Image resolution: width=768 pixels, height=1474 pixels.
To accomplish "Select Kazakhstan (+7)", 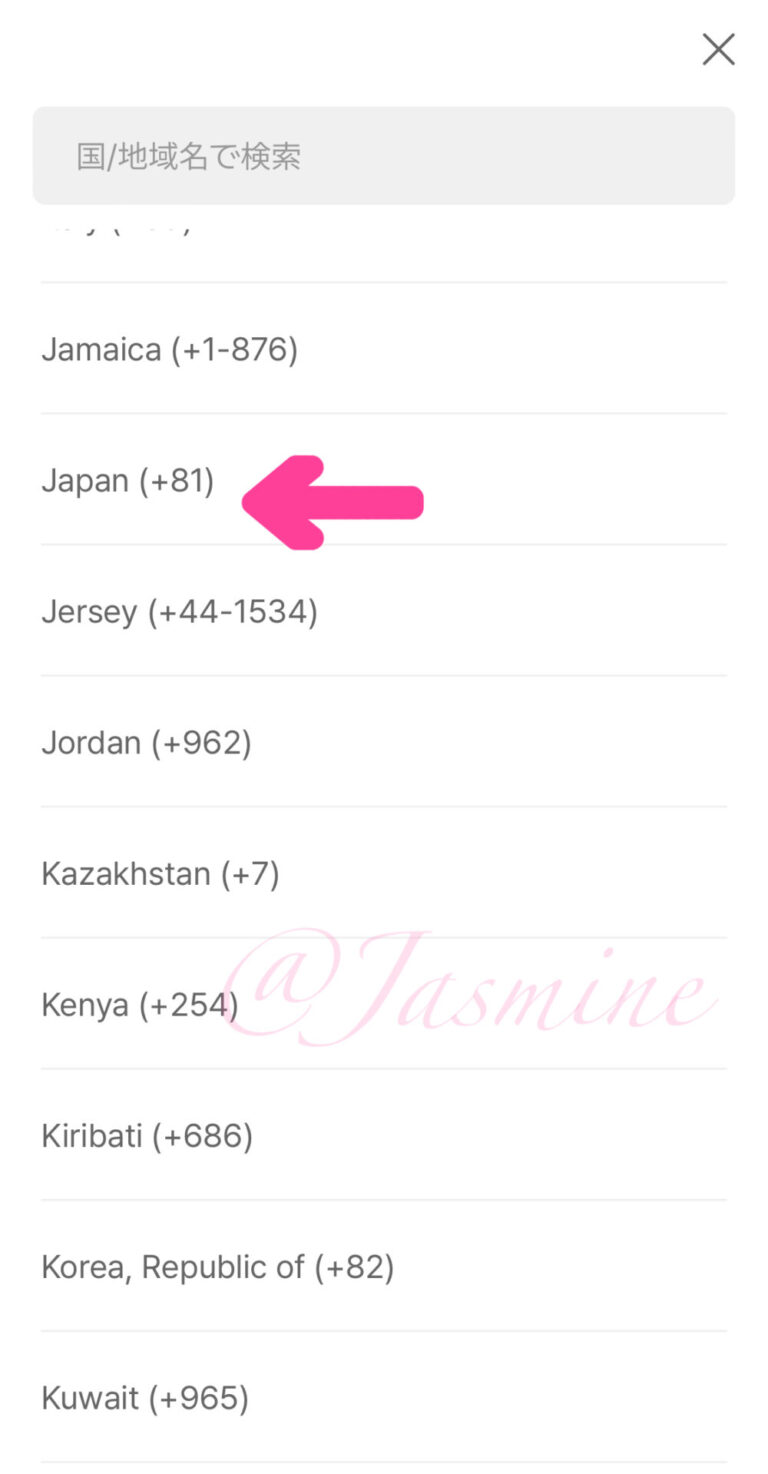I will (161, 874).
